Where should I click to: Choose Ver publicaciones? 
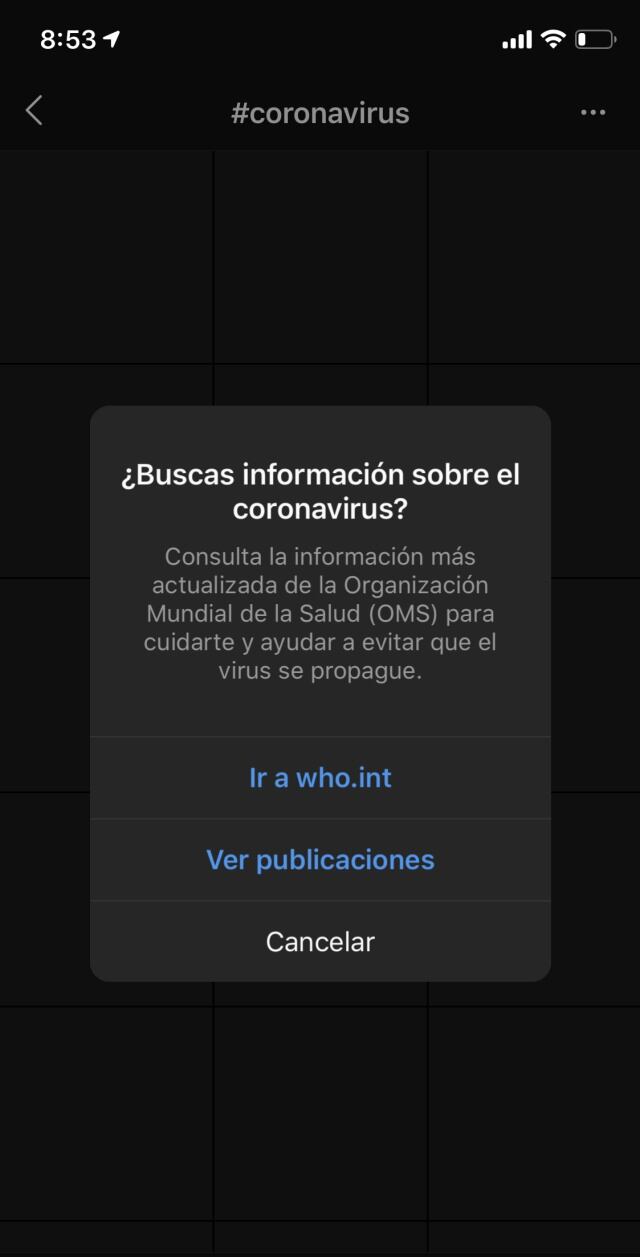point(320,860)
